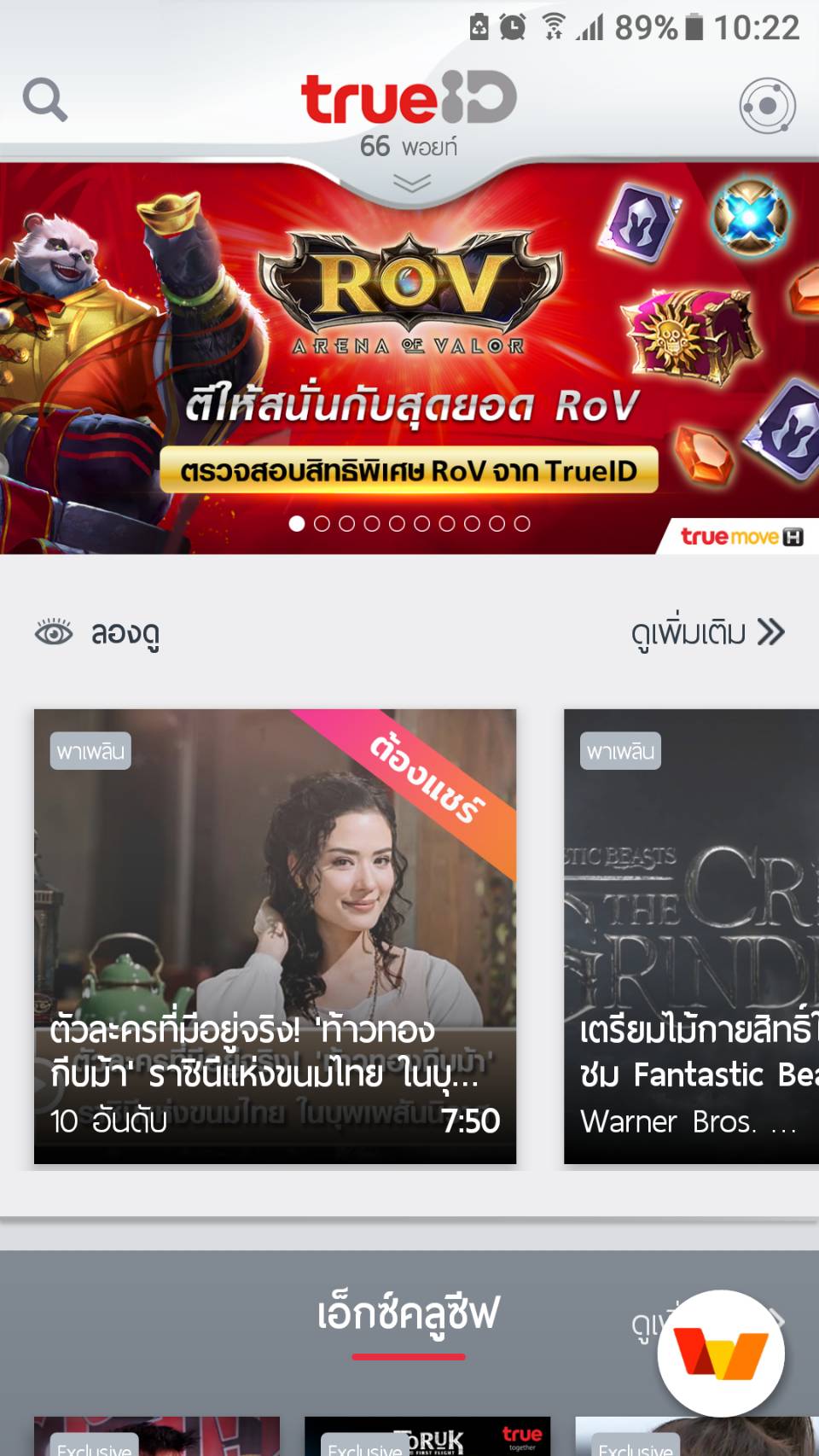Select the first carousel indicator dot
The width and height of the screenshot is (819, 1456).
[x=296, y=521]
